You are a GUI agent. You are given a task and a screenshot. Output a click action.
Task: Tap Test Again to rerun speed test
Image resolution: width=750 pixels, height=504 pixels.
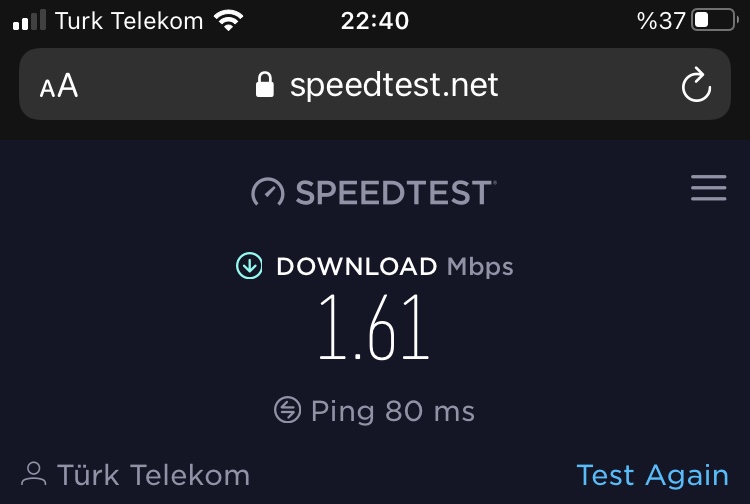(652, 474)
